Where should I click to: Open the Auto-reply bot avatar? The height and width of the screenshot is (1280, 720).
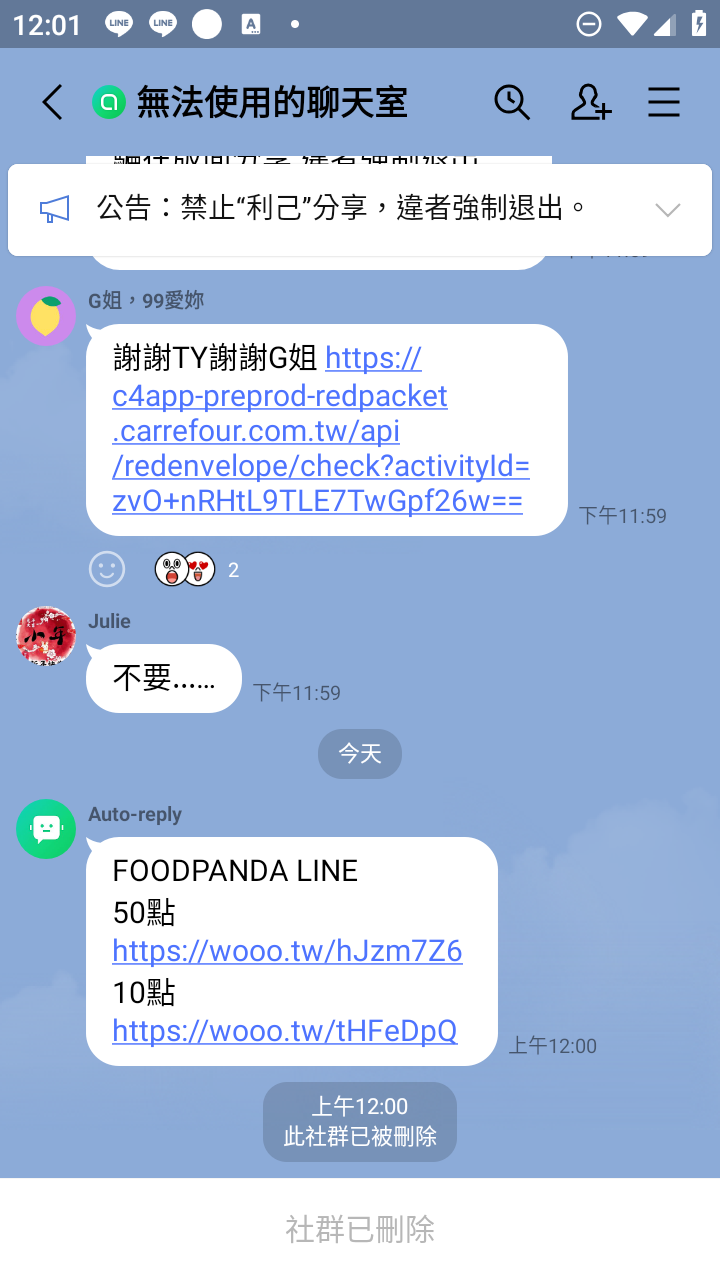(46, 828)
